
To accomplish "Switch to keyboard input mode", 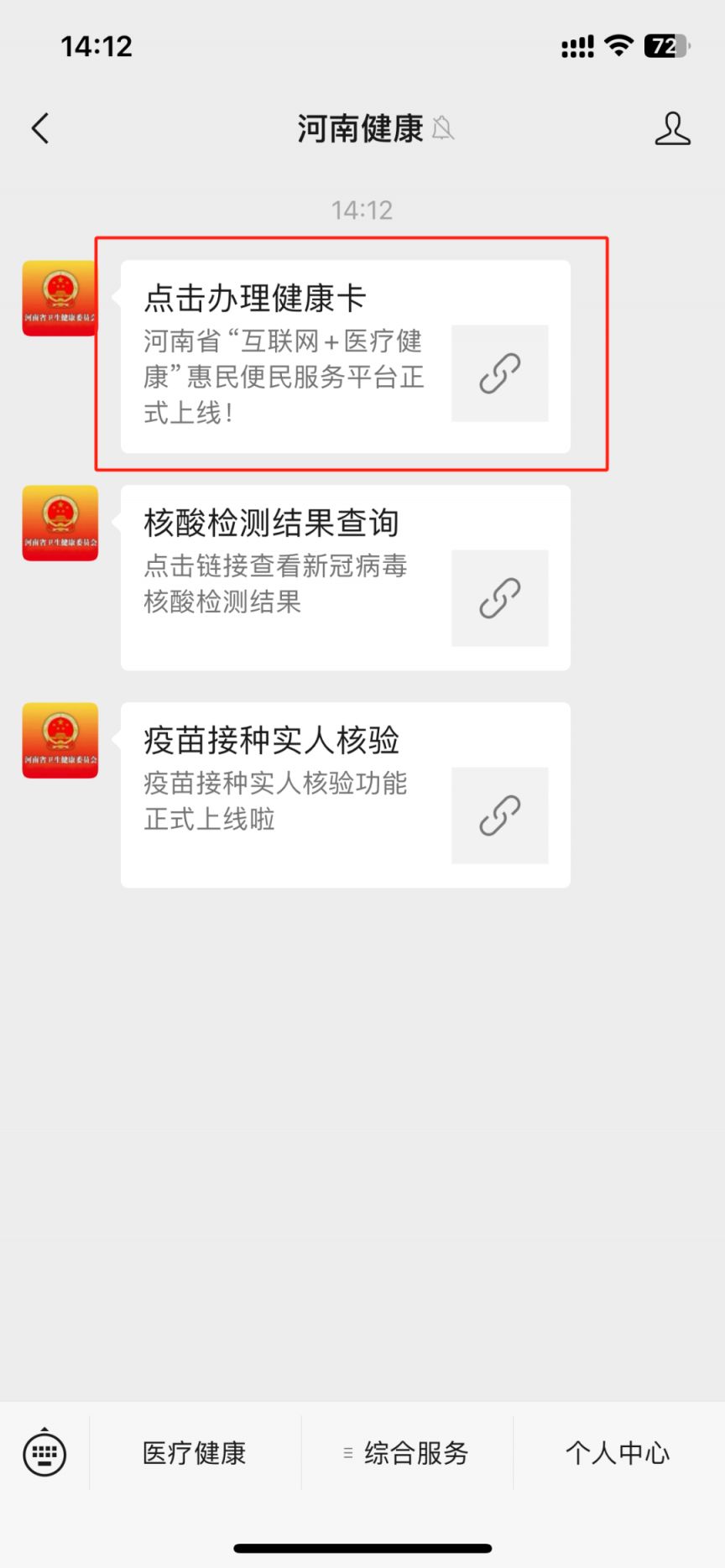I will click(44, 1453).
